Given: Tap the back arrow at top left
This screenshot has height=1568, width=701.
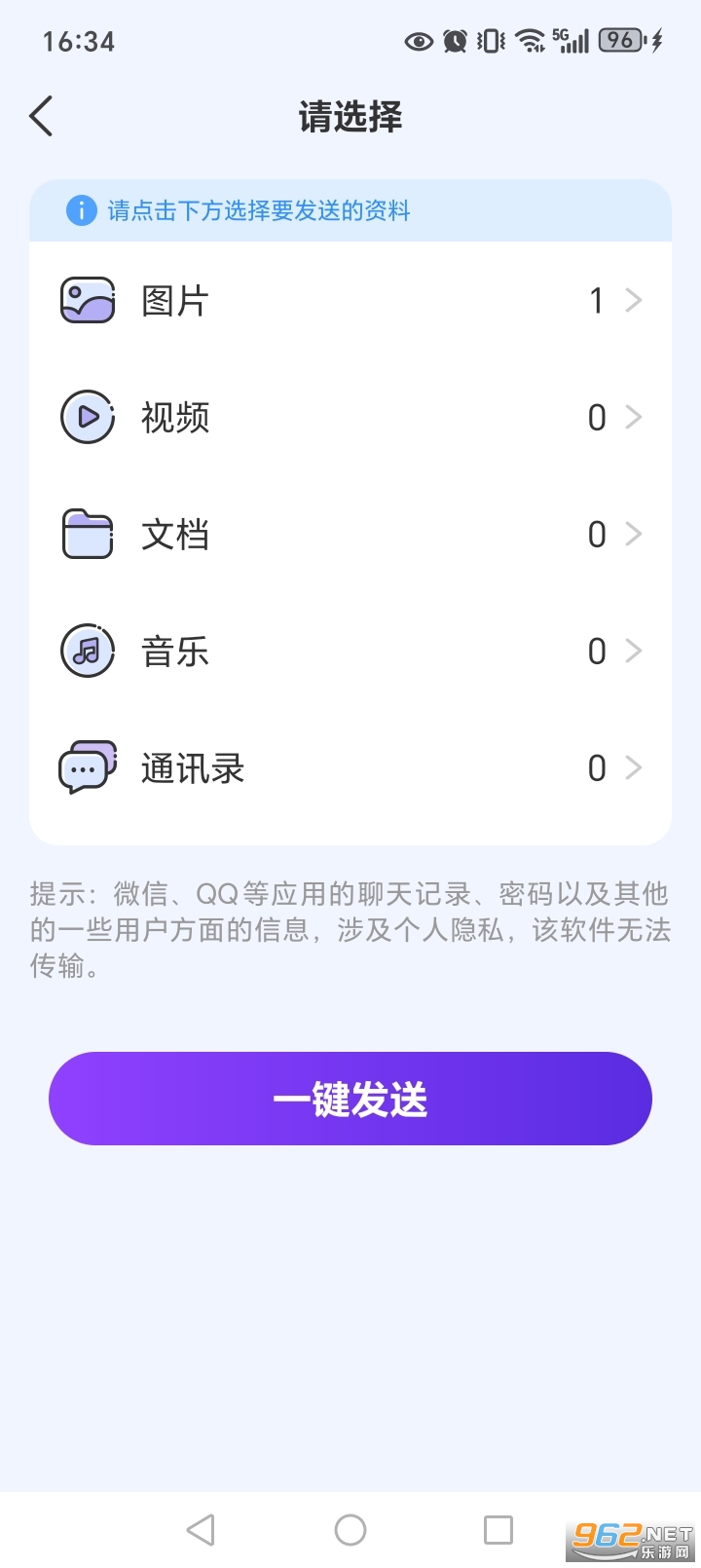Looking at the screenshot, I should pos(40,116).
